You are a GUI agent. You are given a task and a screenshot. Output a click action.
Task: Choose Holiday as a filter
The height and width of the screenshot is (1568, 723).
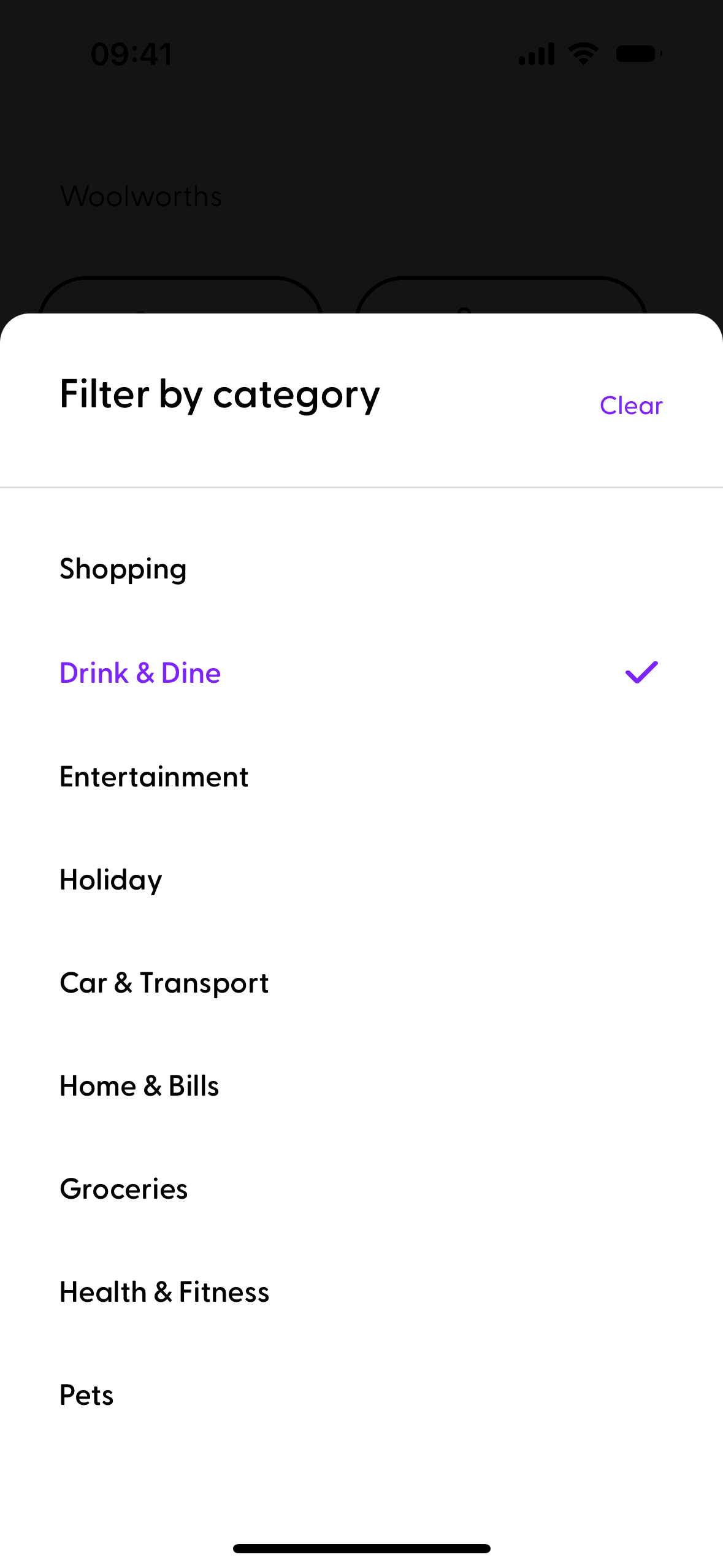tap(110, 879)
